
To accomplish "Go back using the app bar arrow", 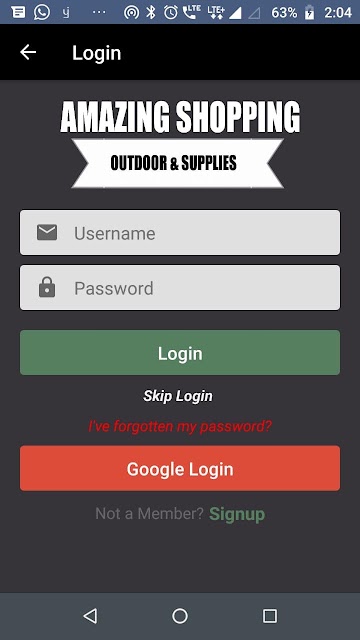I will click(28, 52).
